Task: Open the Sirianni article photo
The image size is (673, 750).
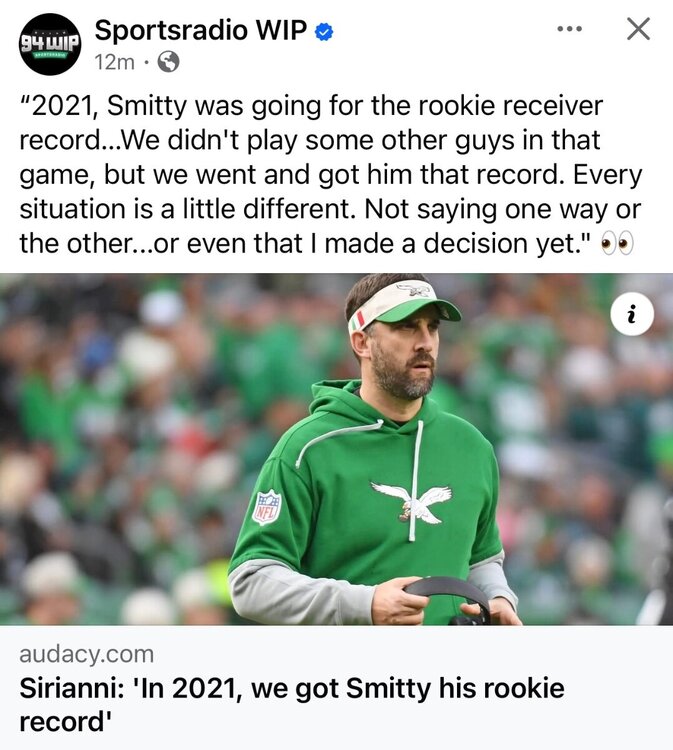Action: tap(336, 450)
